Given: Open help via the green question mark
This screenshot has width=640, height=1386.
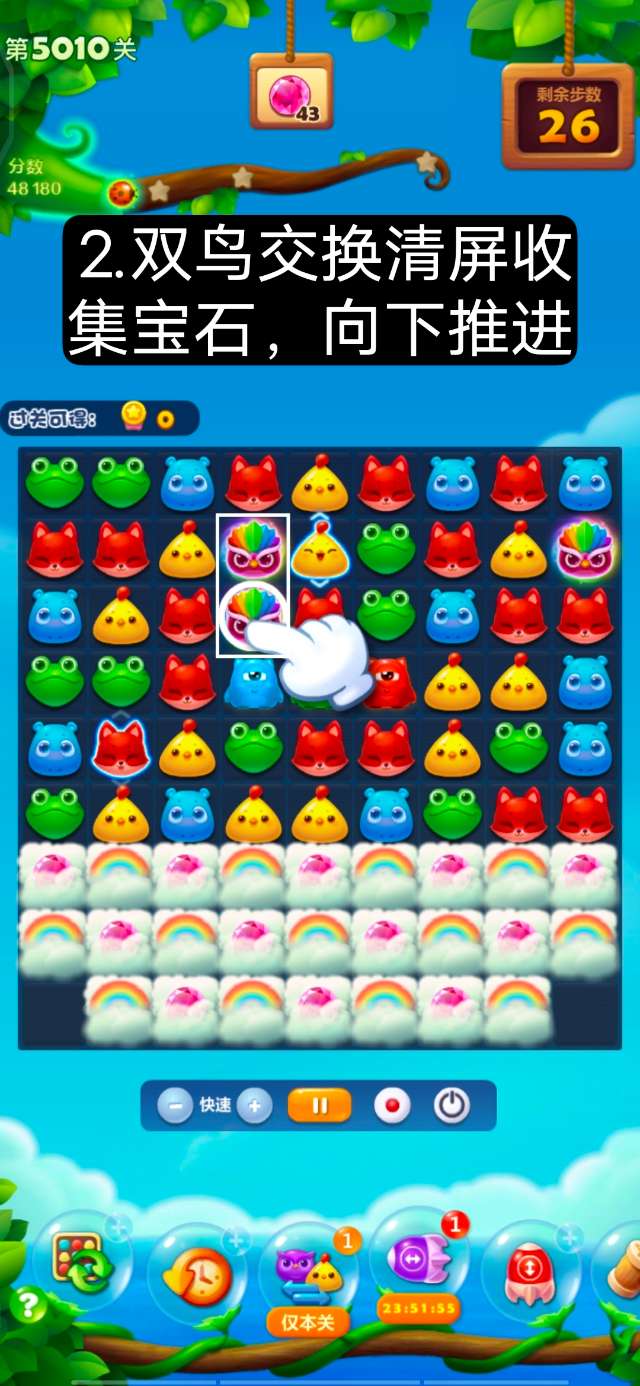Looking at the screenshot, I should [x=25, y=1305].
